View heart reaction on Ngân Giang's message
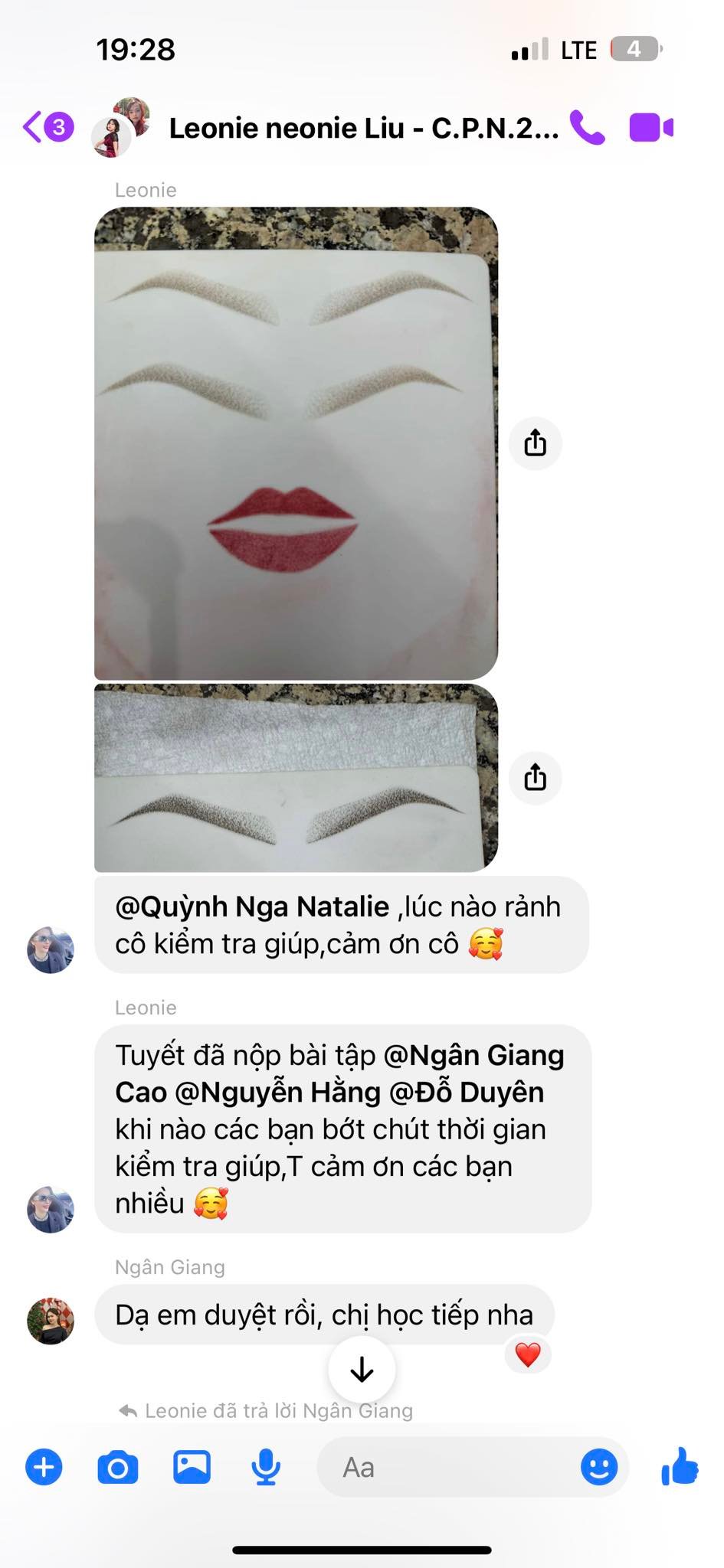The height and width of the screenshot is (1568, 724). click(x=528, y=1355)
